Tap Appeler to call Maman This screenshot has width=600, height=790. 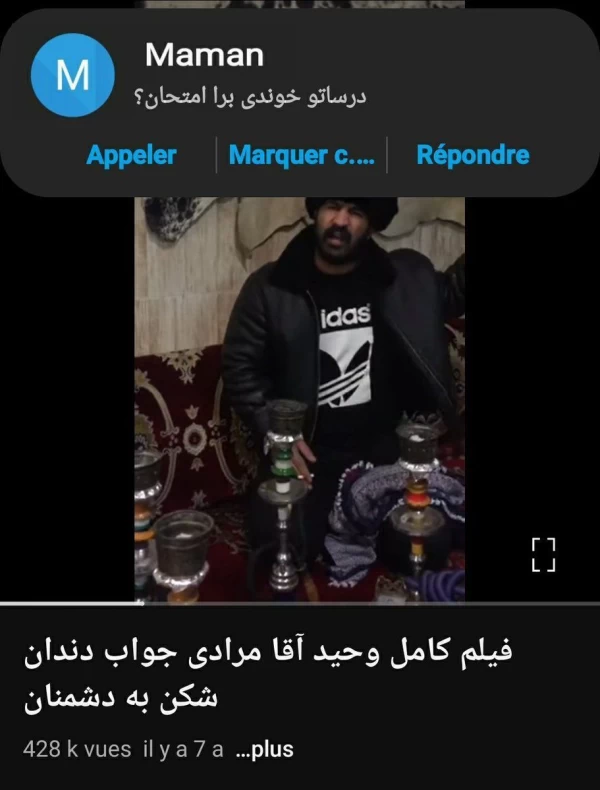coord(131,155)
